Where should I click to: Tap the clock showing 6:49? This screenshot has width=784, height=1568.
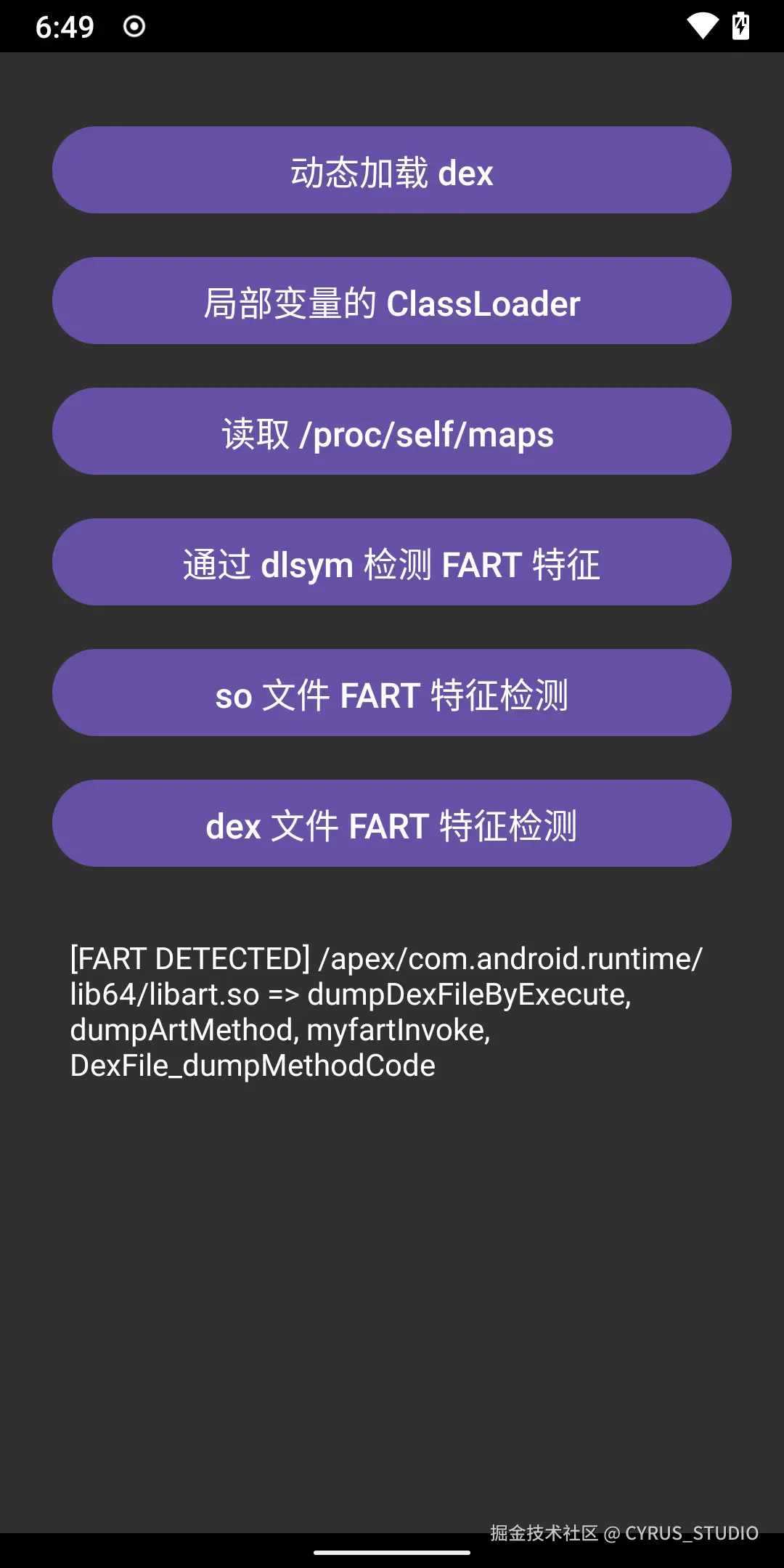(x=64, y=26)
